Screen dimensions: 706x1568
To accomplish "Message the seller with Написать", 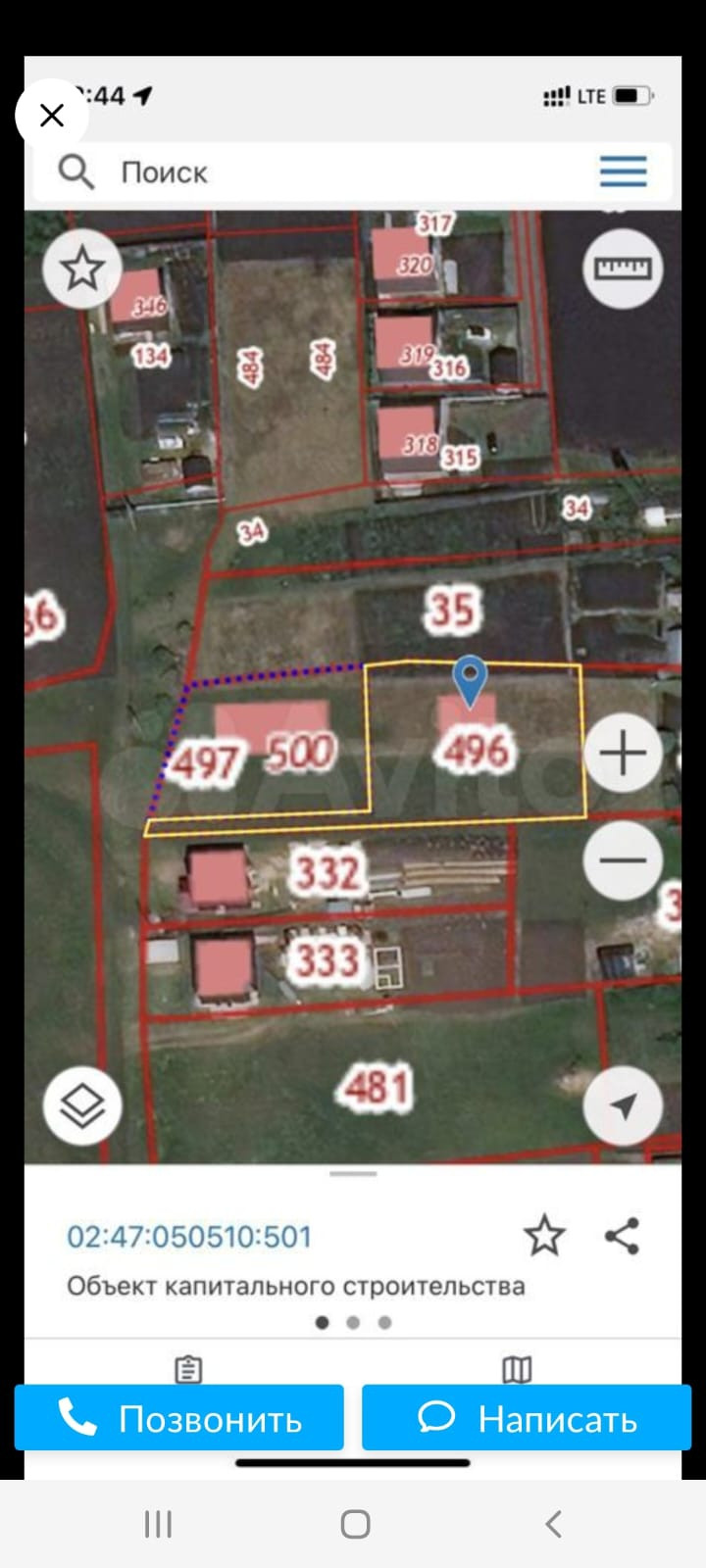I will tap(527, 1418).
